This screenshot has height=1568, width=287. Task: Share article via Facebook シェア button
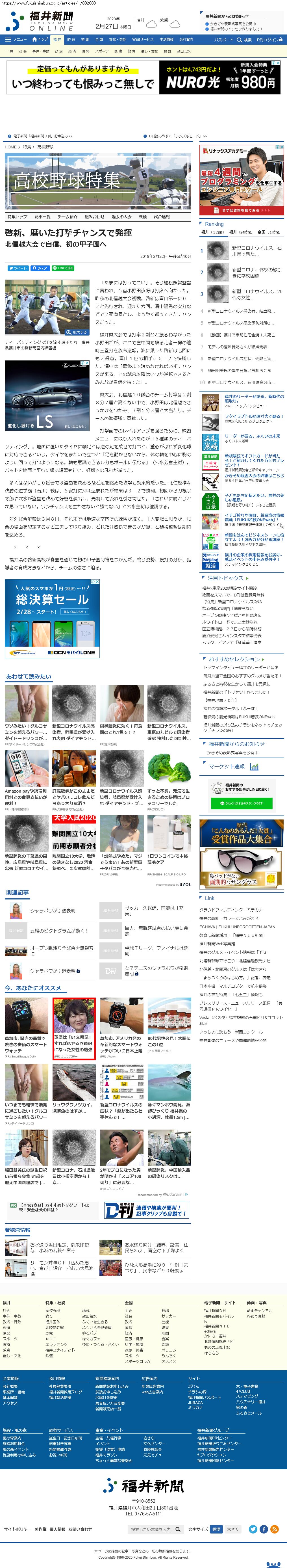pyautogui.click(x=40, y=268)
